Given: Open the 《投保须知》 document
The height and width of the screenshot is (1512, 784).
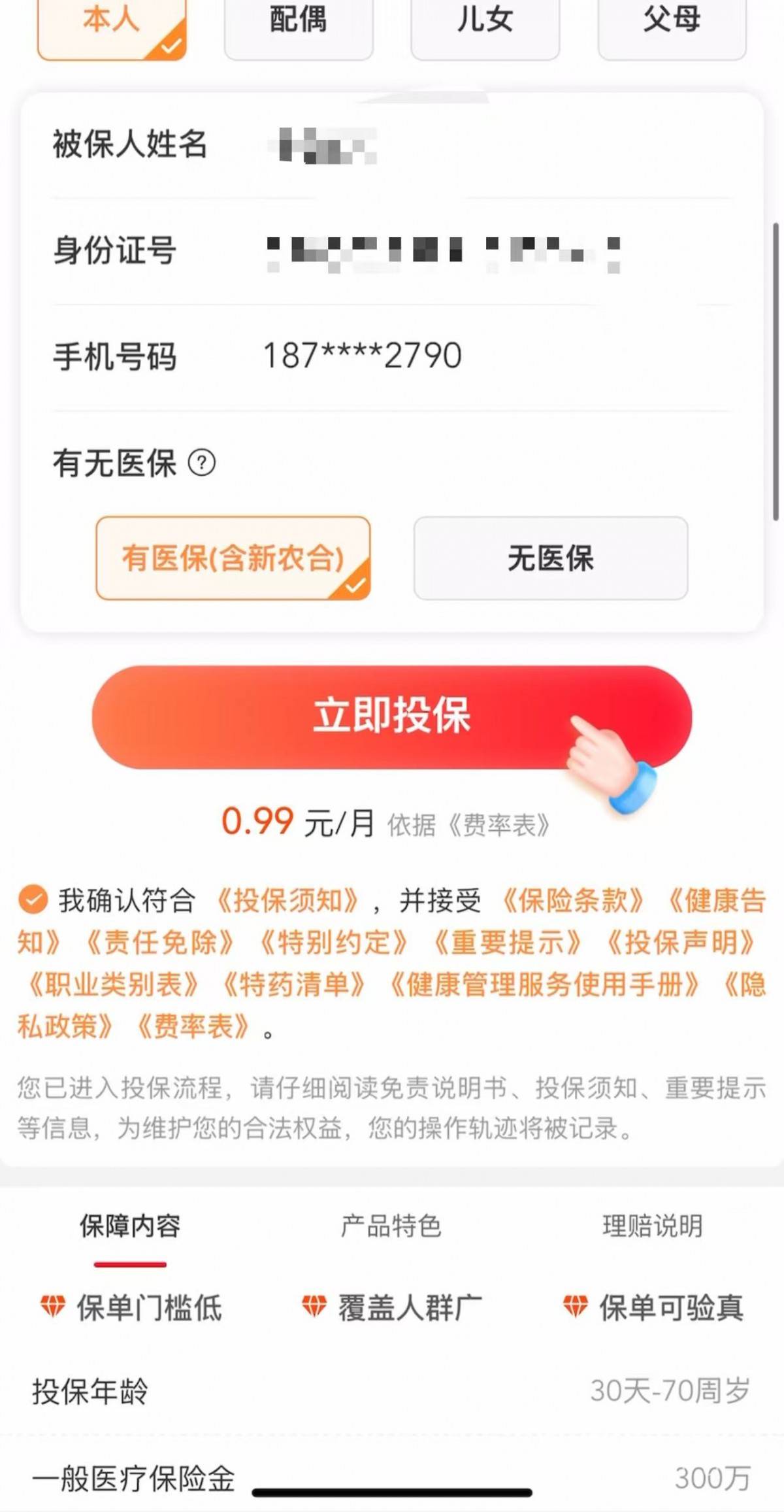Looking at the screenshot, I should 287,901.
